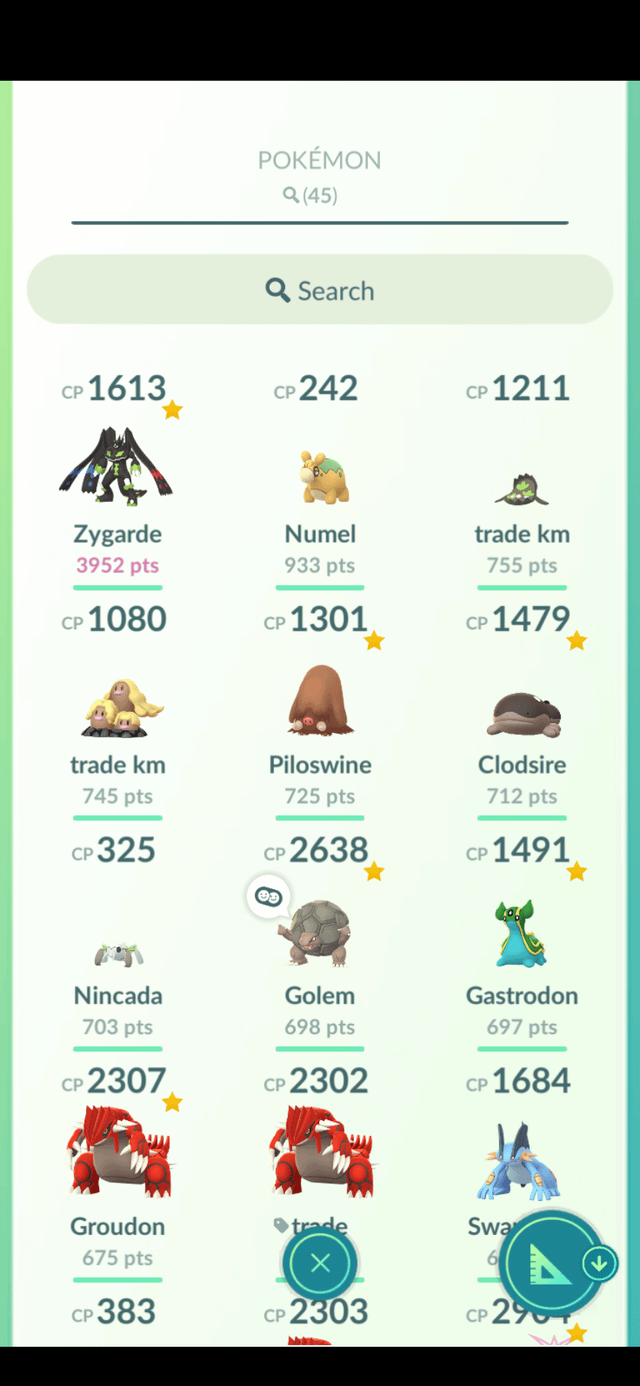Open the Pokémon search field
640x1386 pixels.
click(x=319, y=291)
